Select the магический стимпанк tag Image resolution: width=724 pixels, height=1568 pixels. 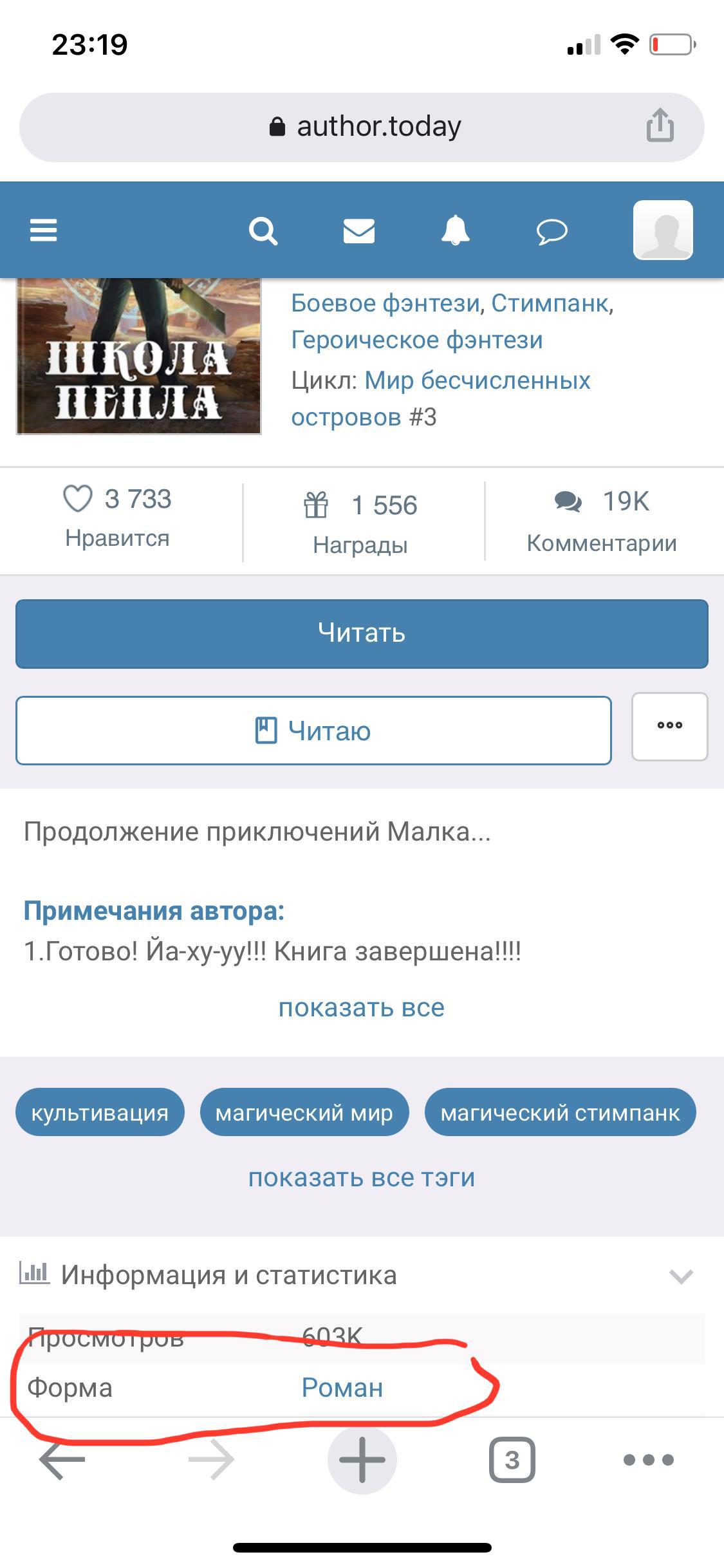coord(560,1112)
